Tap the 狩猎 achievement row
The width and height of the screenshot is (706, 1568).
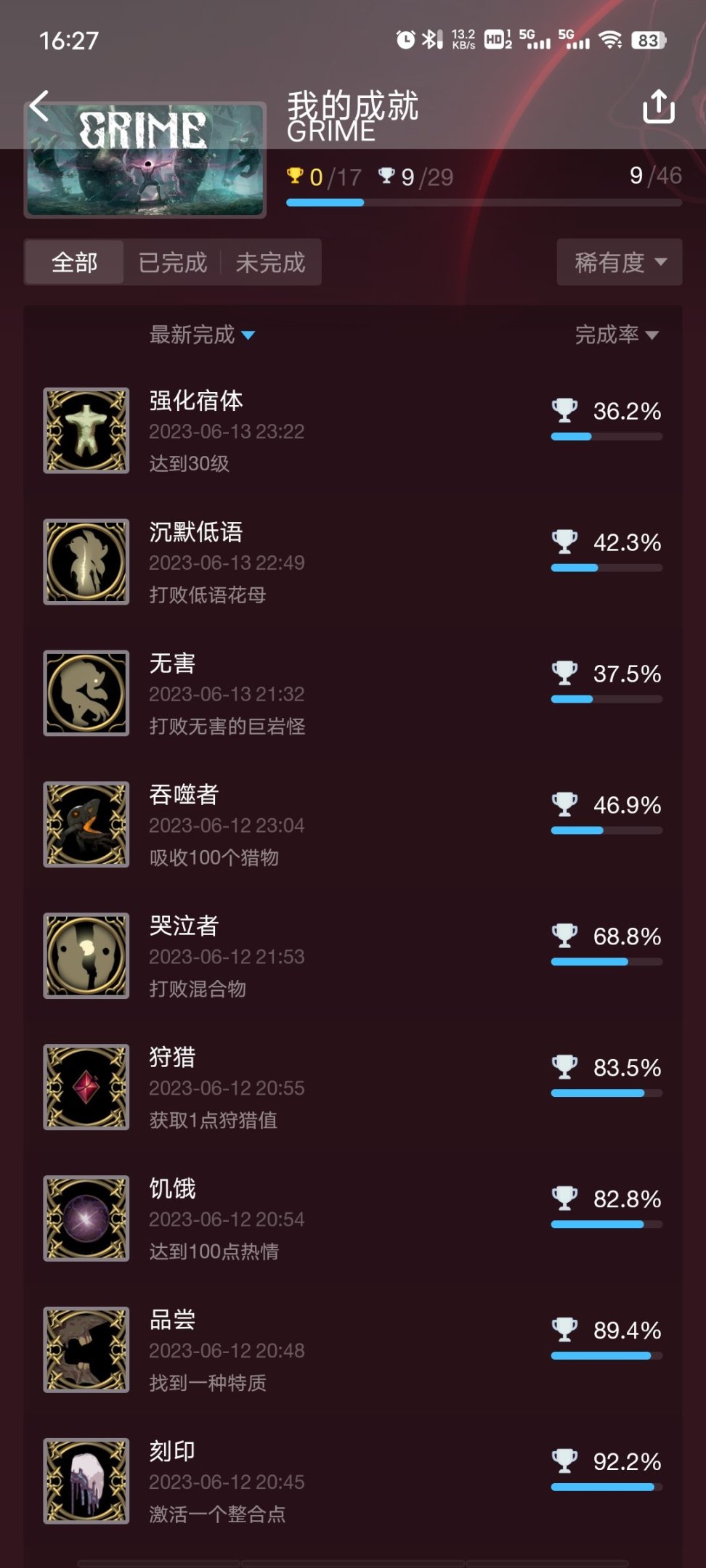(352, 1087)
